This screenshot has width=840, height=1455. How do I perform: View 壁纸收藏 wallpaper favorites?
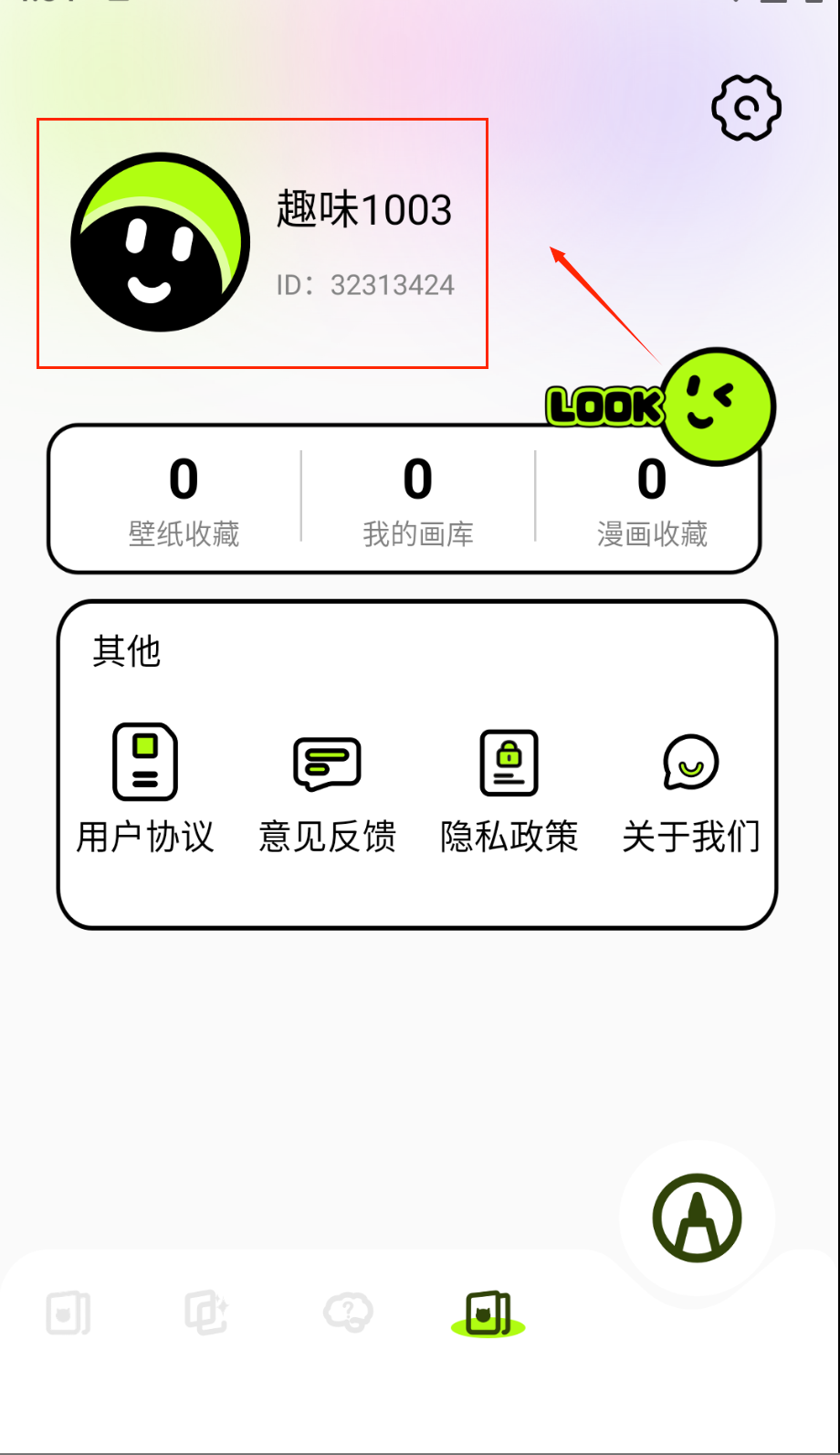[x=184, y=500]
